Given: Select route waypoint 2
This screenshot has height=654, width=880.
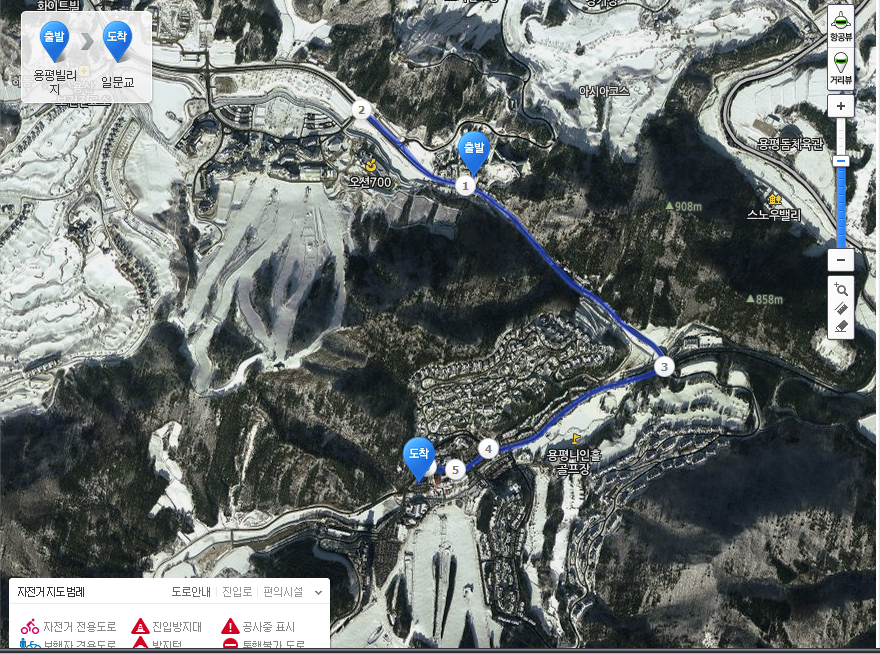Looking at the screenshot, I should click(x=362, y=109).
